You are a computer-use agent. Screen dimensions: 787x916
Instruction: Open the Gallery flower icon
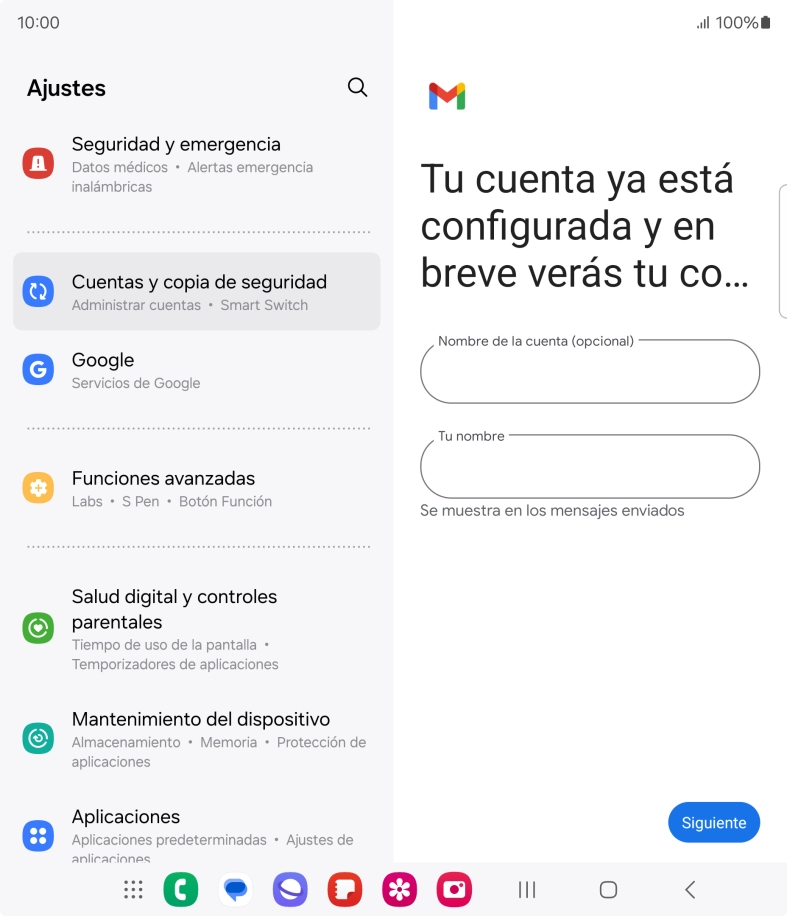click(x=399, y=889)
